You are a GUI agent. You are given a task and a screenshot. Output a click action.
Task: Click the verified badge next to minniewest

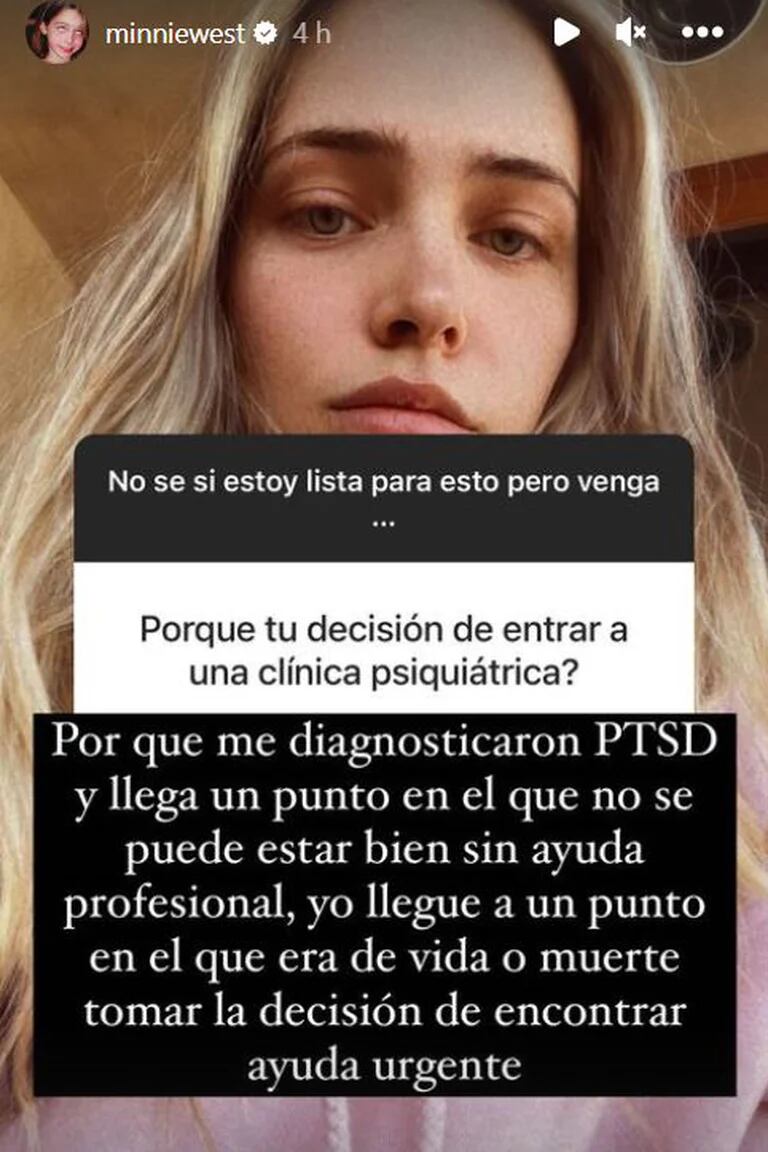266,33
